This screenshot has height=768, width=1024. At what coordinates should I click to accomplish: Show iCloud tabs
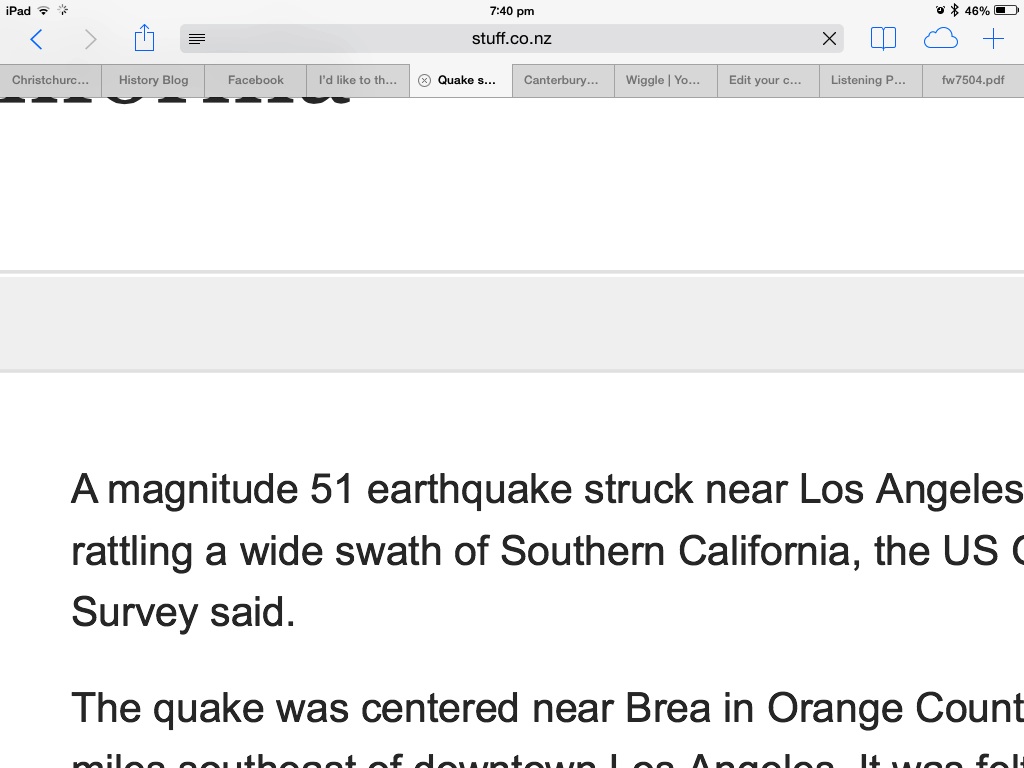point(940,39)
